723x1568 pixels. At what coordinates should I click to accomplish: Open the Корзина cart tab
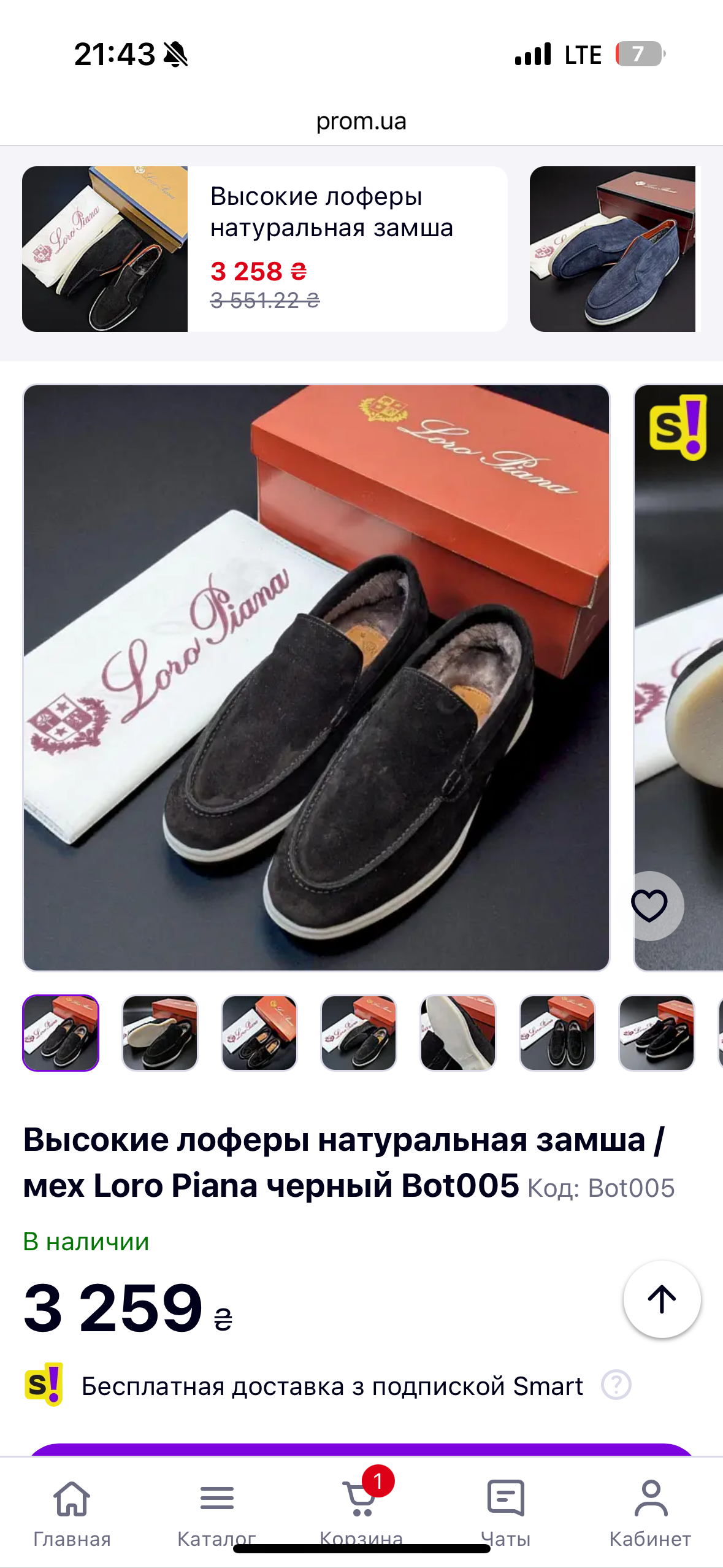tap(361, 1510)
